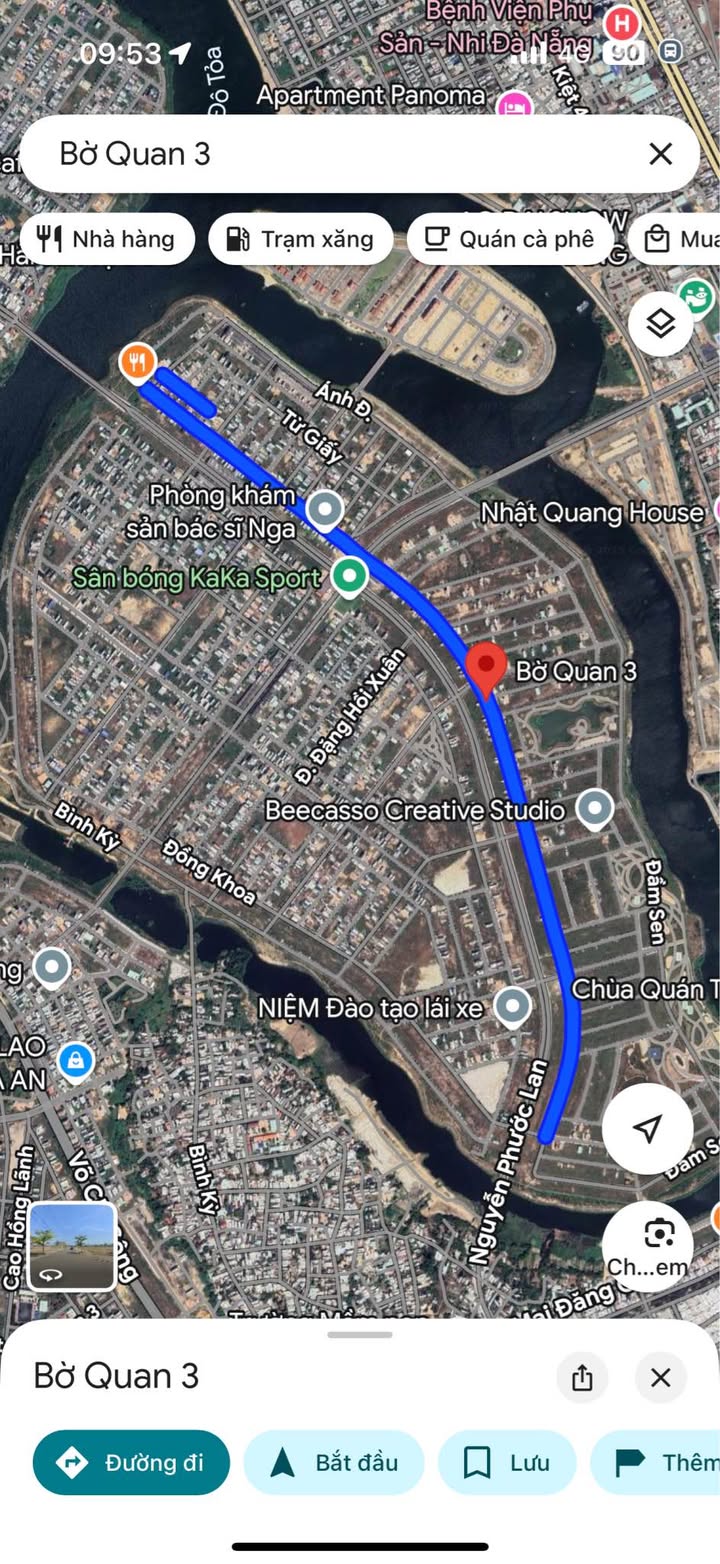Open the Beecasso Creative Studio marker

click(596, 809)
